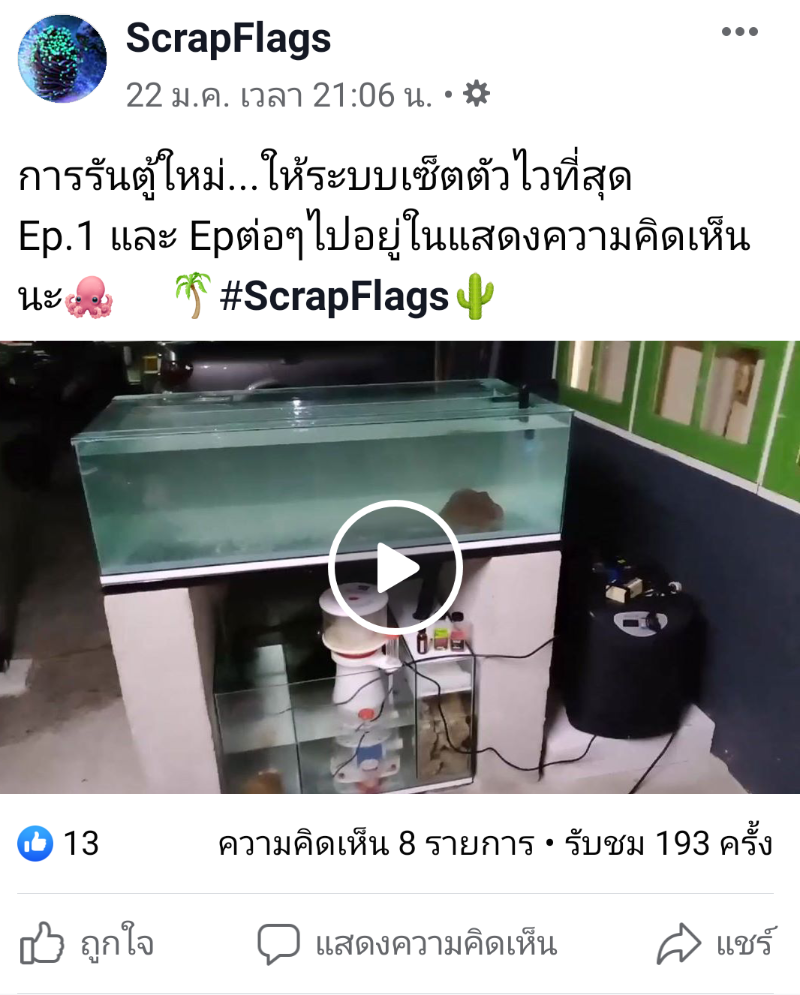The image size is (800, 995).
Task: Like the post with ถูกใจ
Action: coord(88,943)
